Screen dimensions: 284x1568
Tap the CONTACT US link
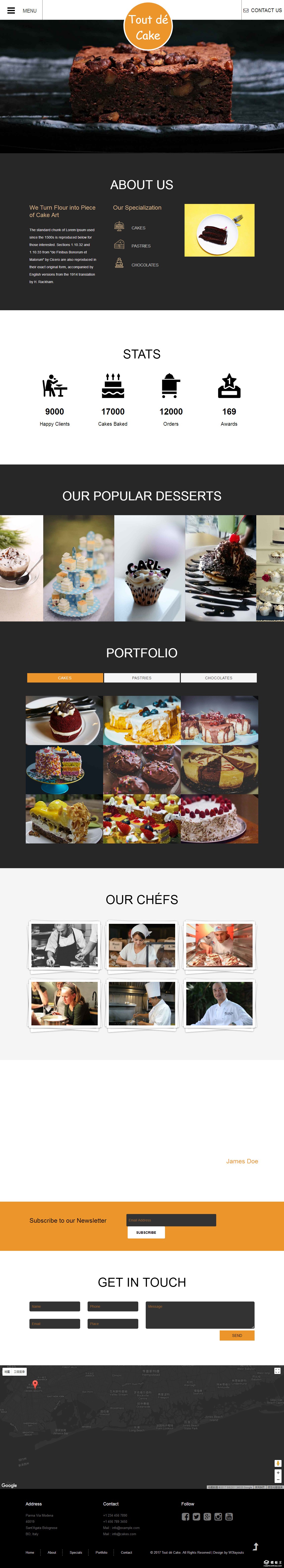tap(263, 10)
